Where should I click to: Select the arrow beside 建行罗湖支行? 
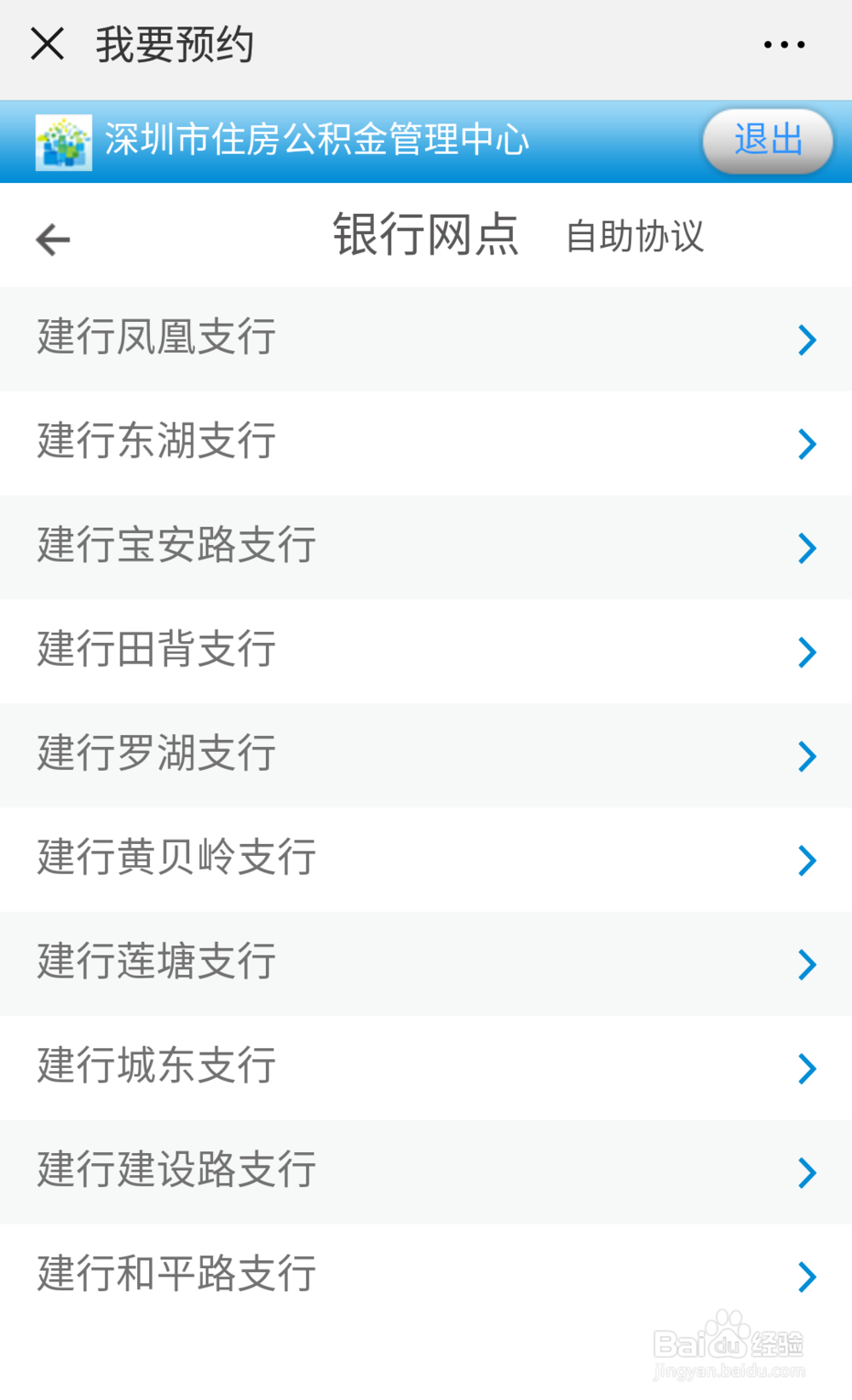pyautogui.click(x=808, y=755)
